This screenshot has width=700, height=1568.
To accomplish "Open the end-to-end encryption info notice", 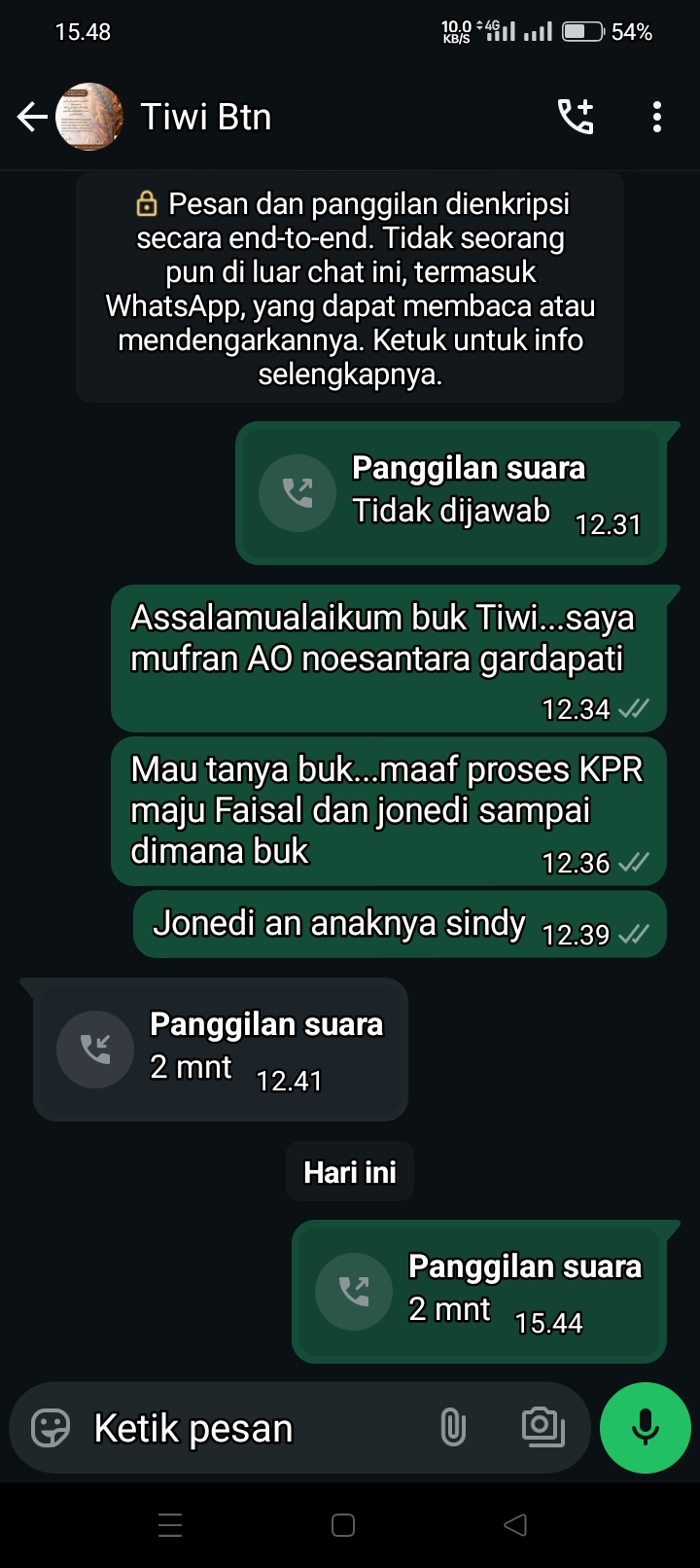I will (x=350, y=289).
